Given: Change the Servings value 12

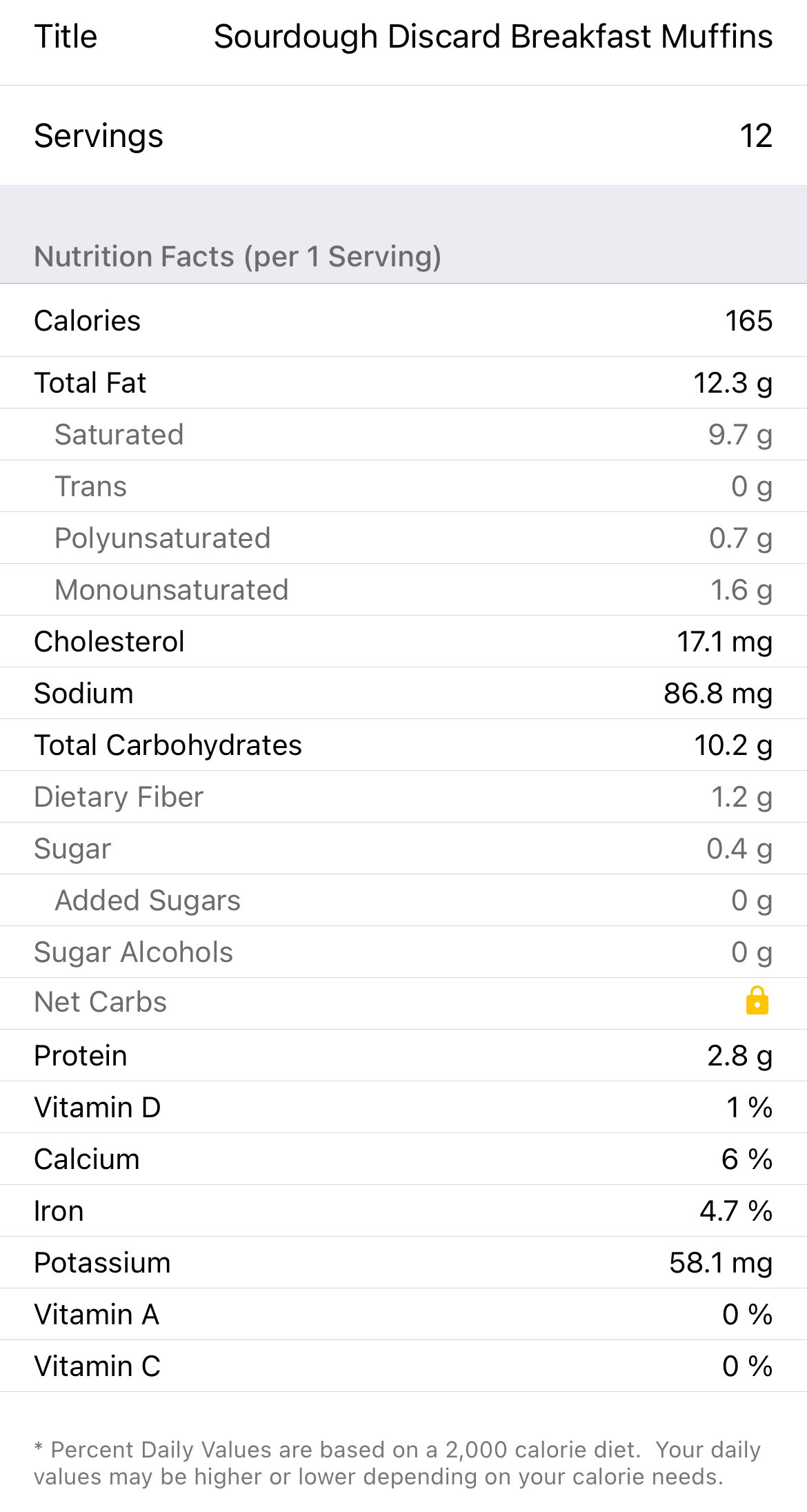Looking at the screenshot, I should tap(756, 136).
